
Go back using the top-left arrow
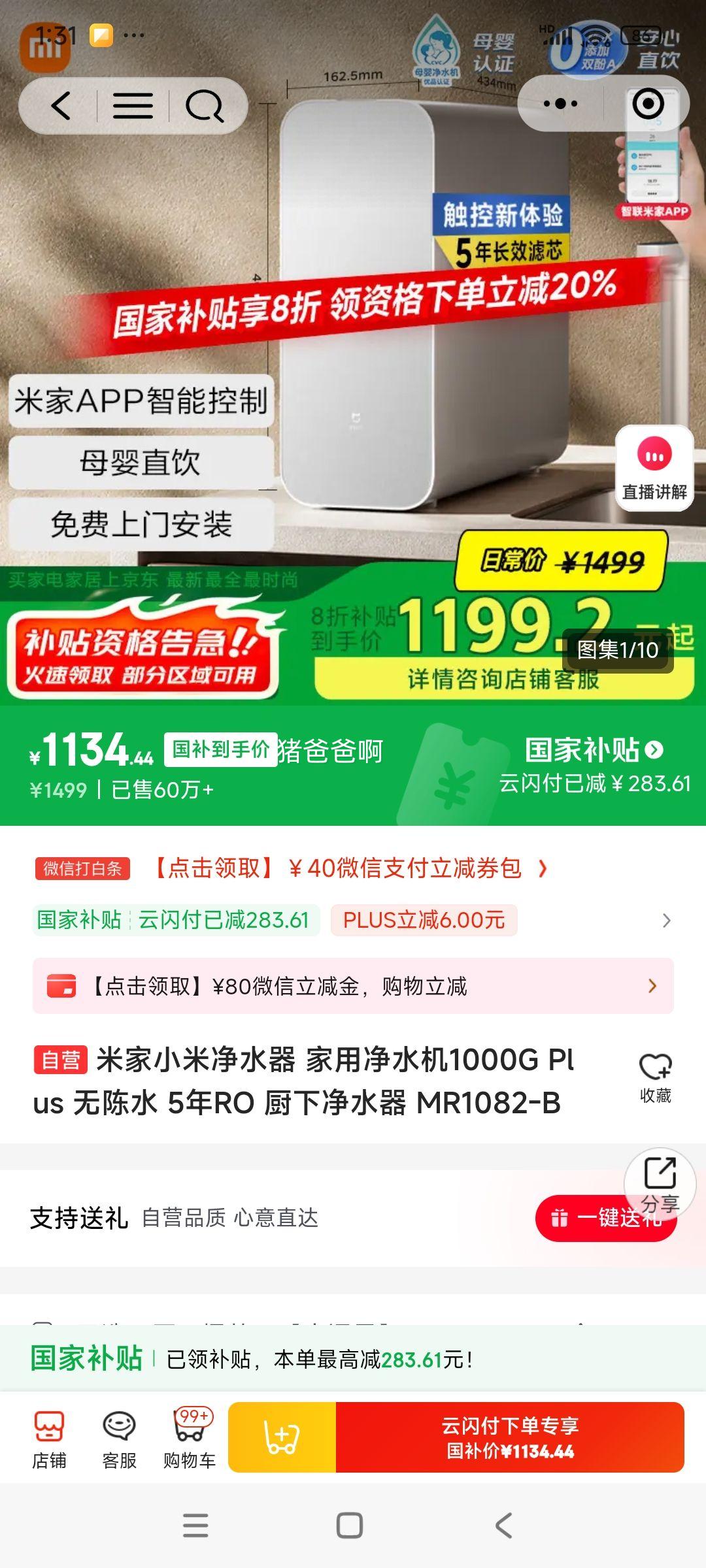pyautogui.click(x=61, y=106)
